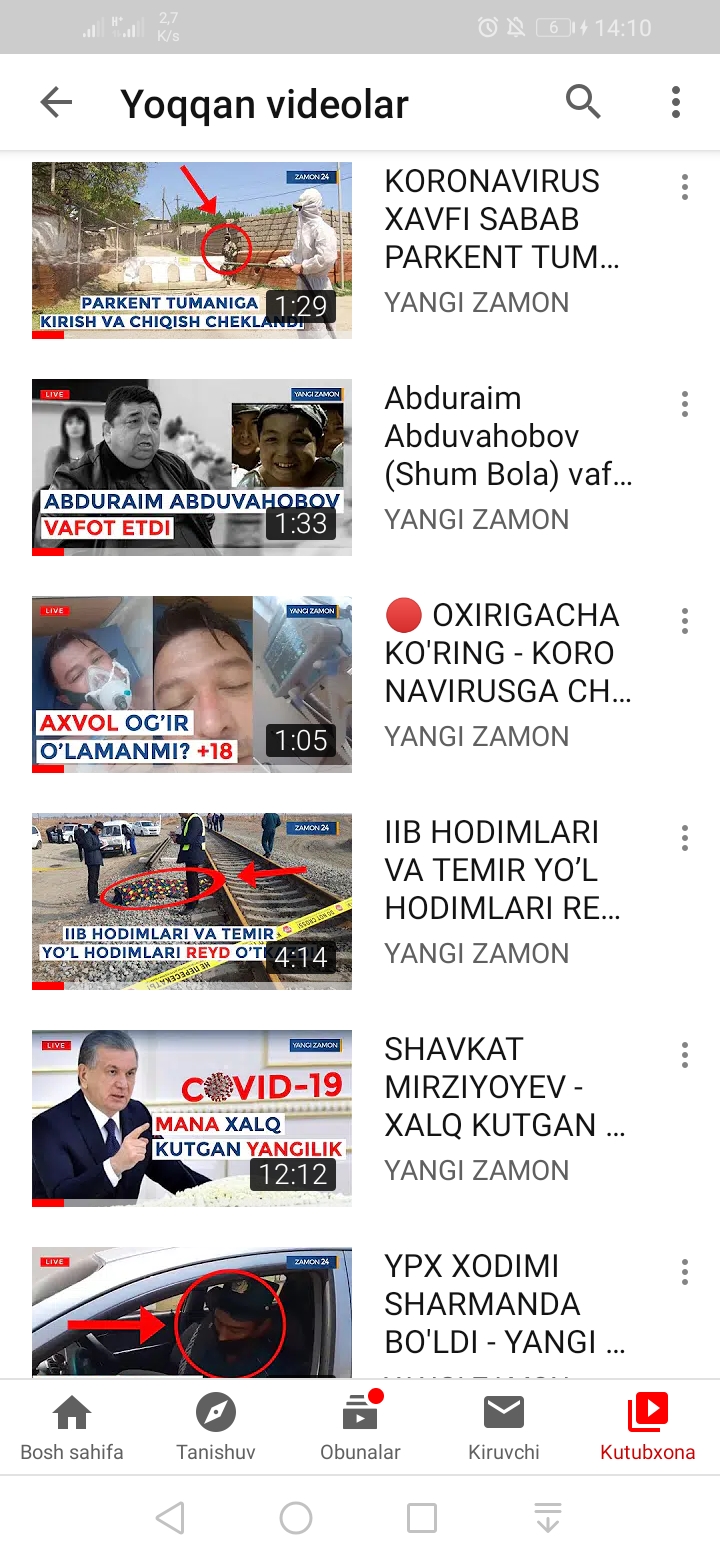The width and height of the screenshot is (720, 1560).
Task: Switch to the Obunalar tab
Action: pyautogui.click(x=360, y=1428)
